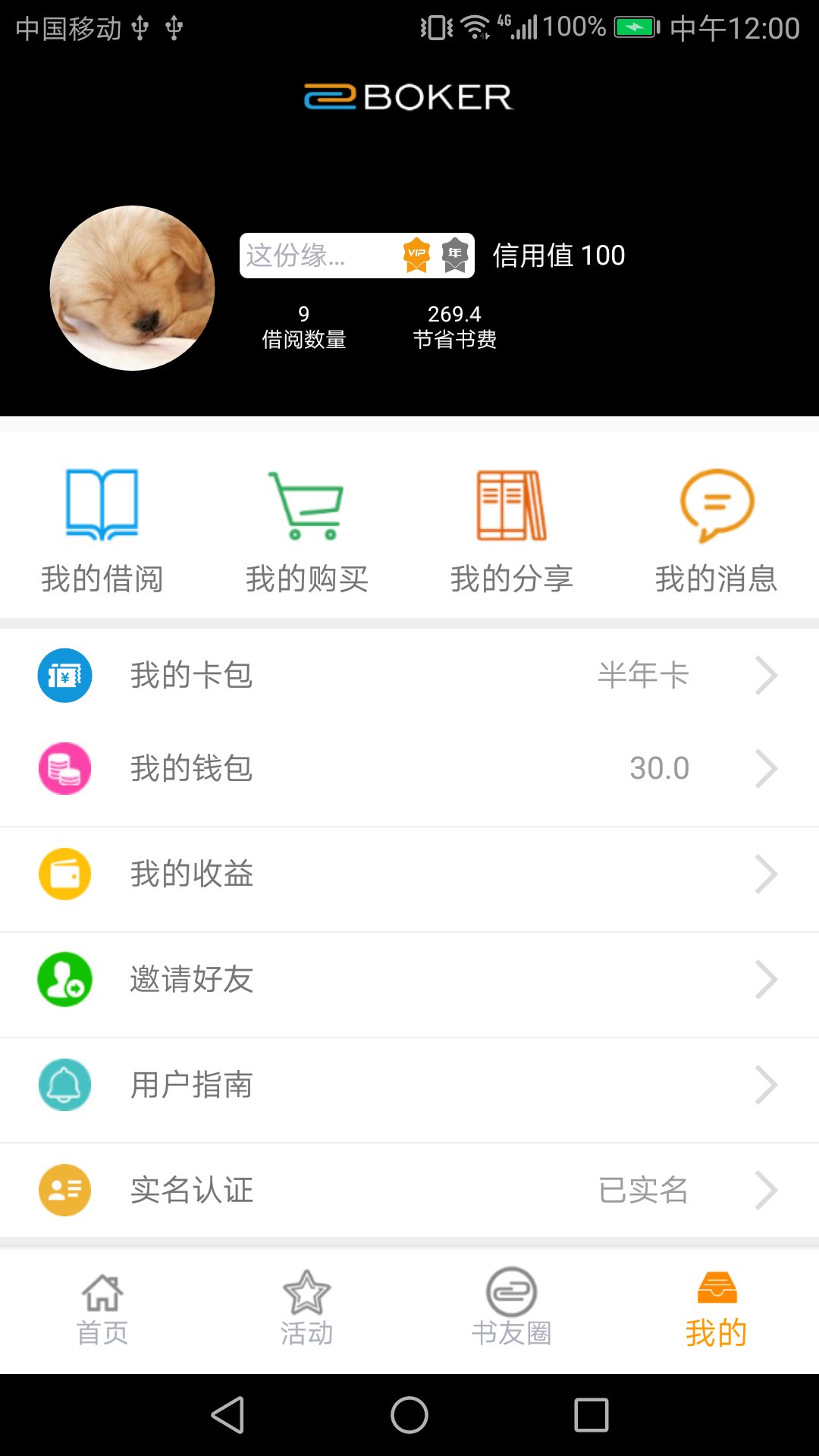Select 邀请好友 to invite friends
The width and height of the screenshot is (819, 1456).
click(x=409, y=979)
